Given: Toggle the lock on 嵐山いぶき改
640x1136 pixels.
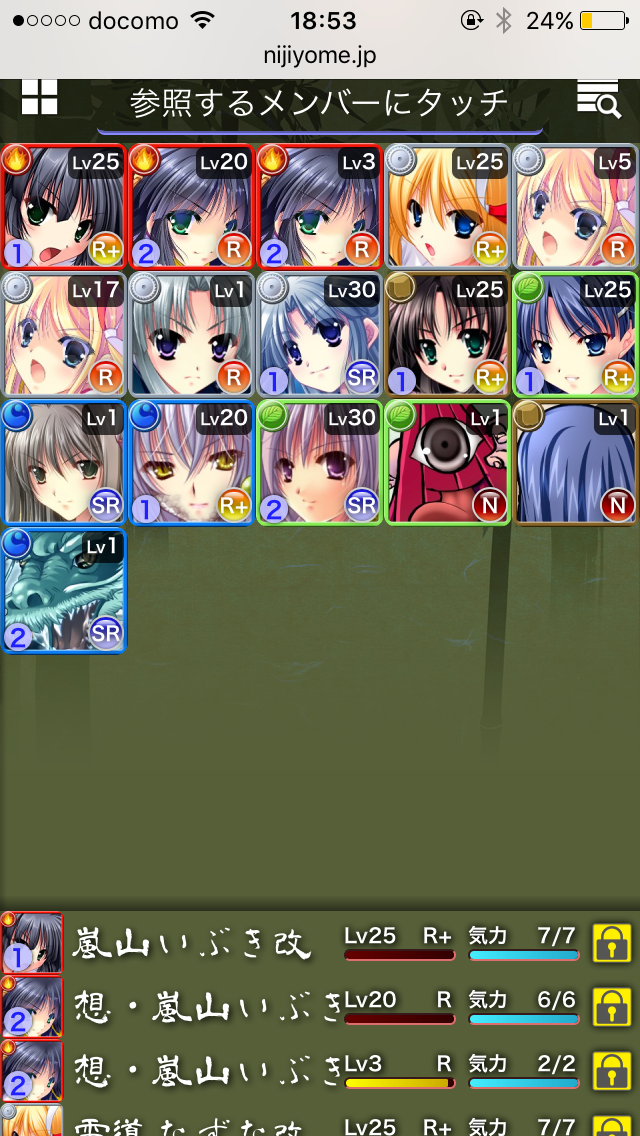Looking at the screenshot, I should point(611,943).
